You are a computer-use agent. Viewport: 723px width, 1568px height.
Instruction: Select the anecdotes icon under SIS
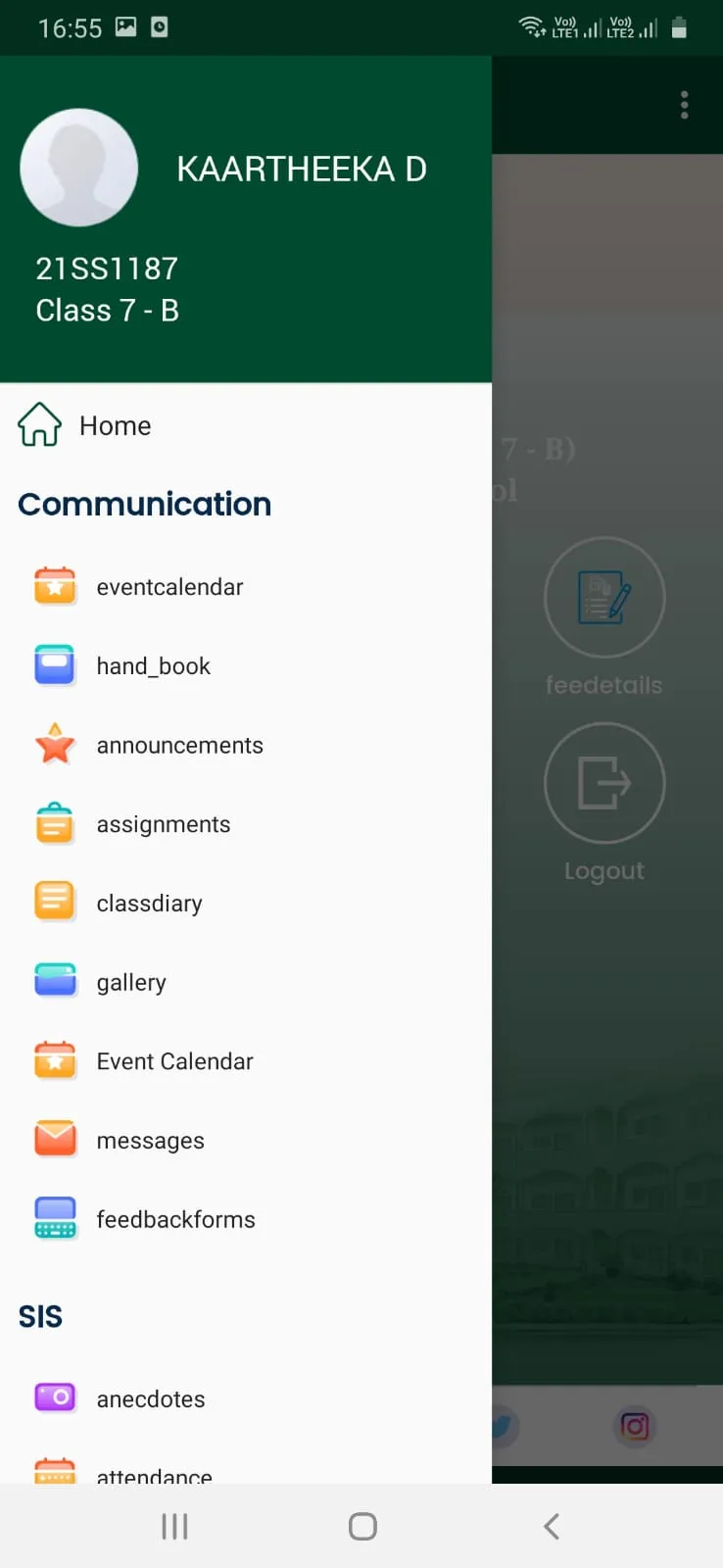click(x=56, y=1397)
